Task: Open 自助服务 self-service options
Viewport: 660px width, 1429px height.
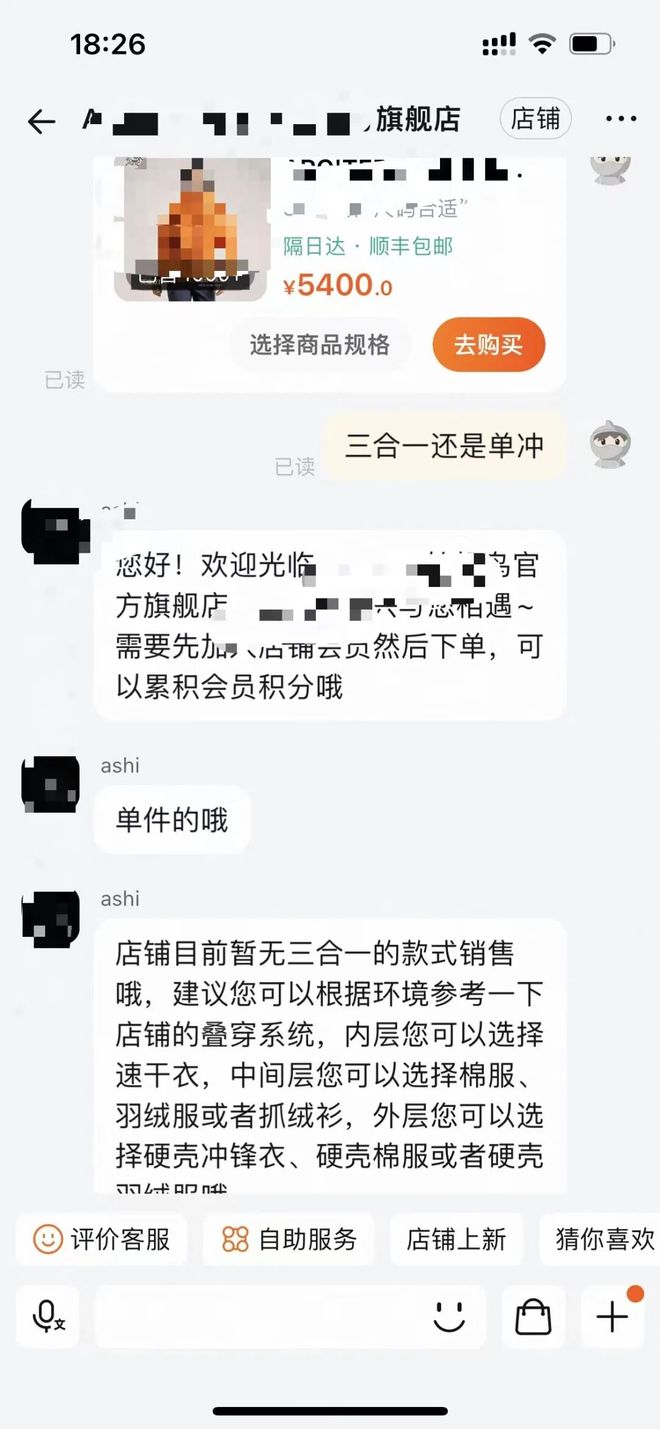Action: point(289,1239)
